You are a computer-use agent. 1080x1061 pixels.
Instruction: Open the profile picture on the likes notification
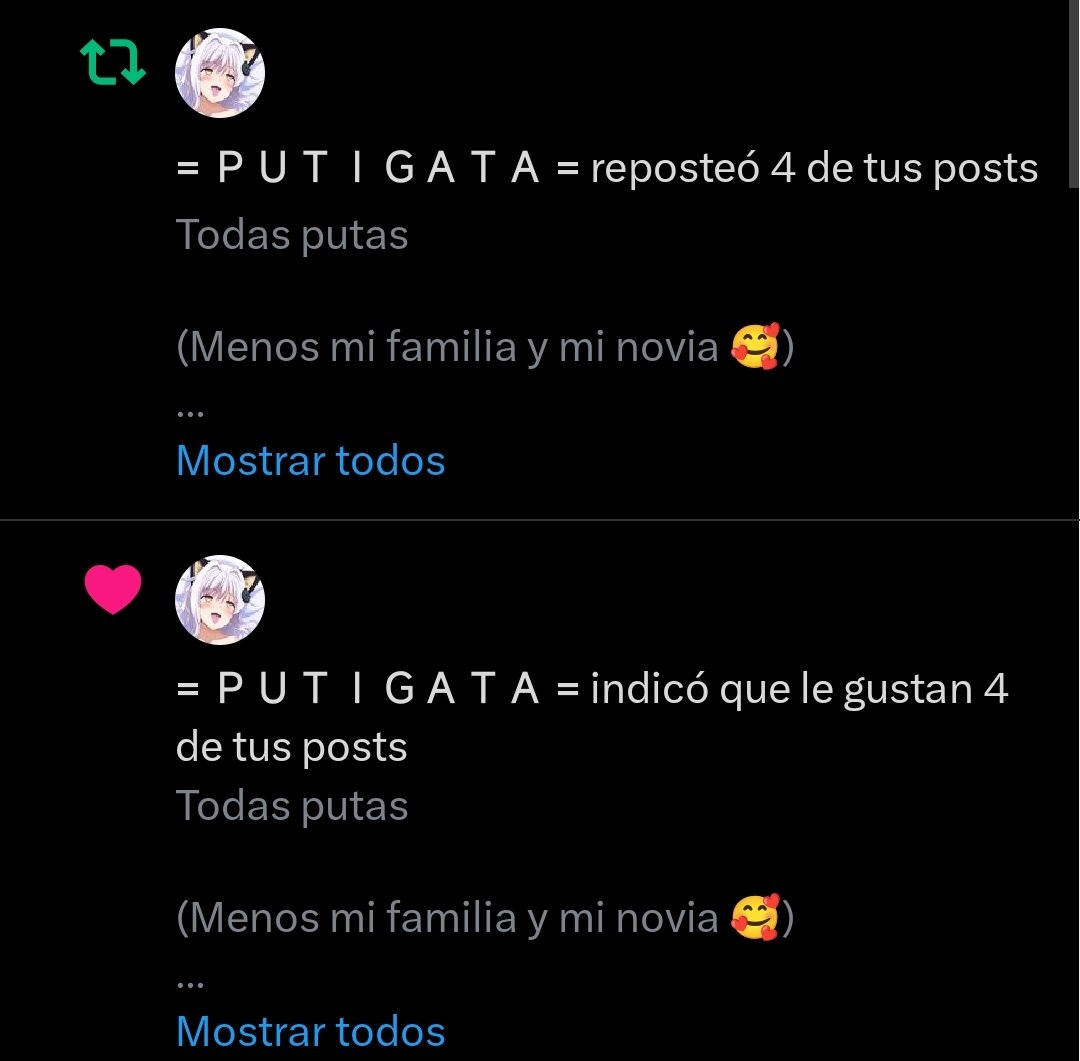tap(220, 600)
